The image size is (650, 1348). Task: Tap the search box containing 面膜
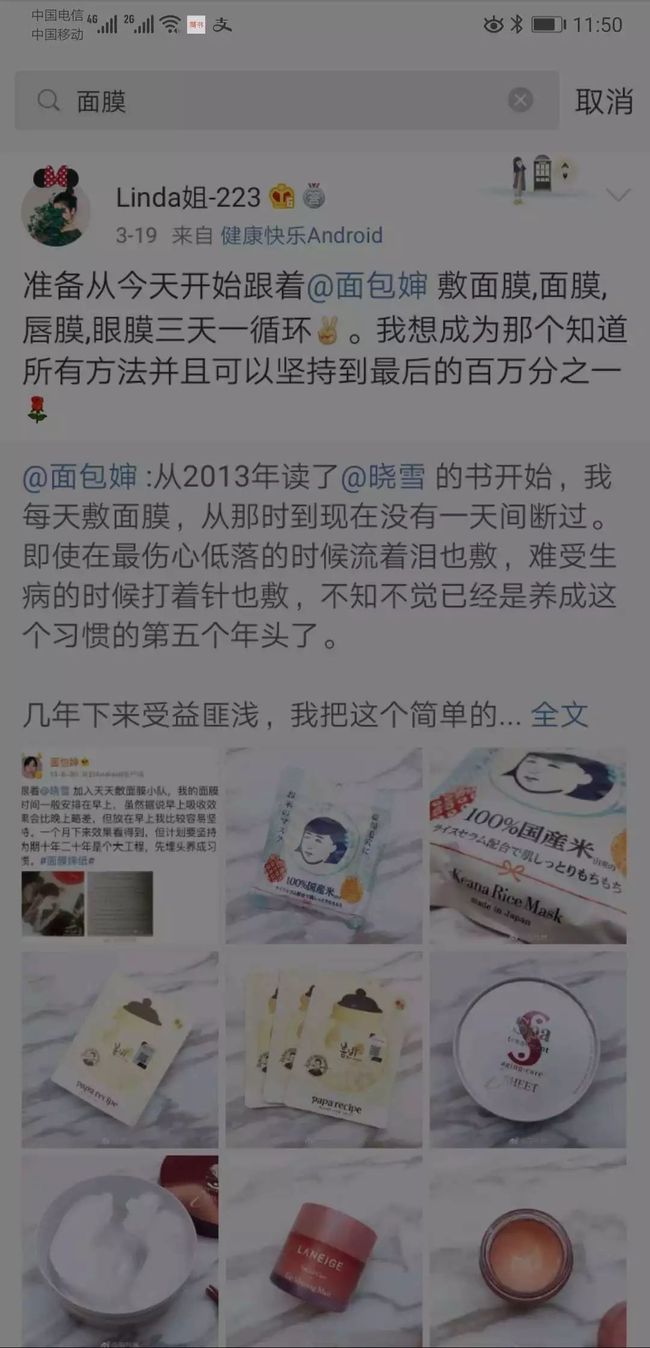coord(286,100)
